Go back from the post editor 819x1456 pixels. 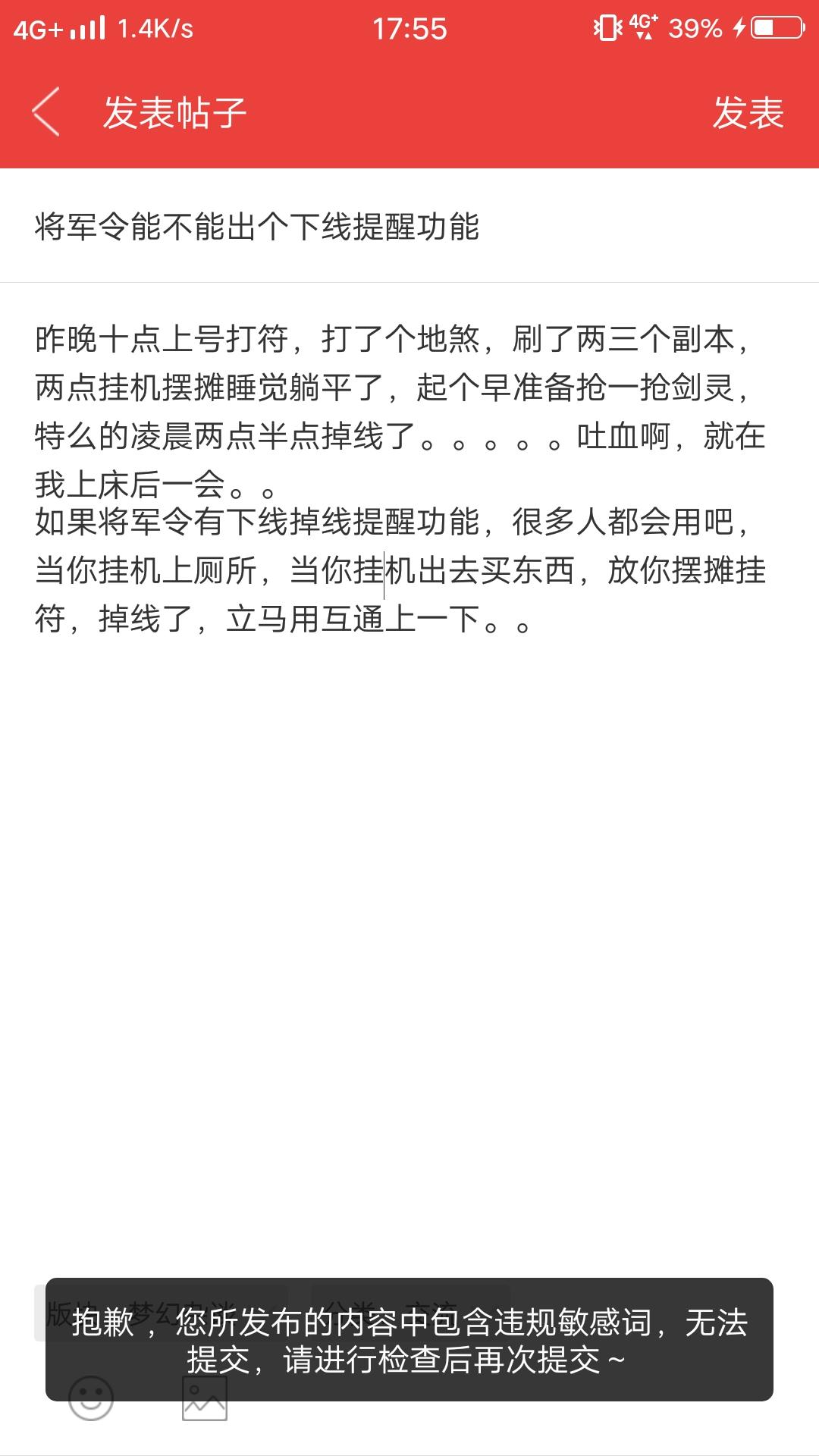[x=45, y=112]
